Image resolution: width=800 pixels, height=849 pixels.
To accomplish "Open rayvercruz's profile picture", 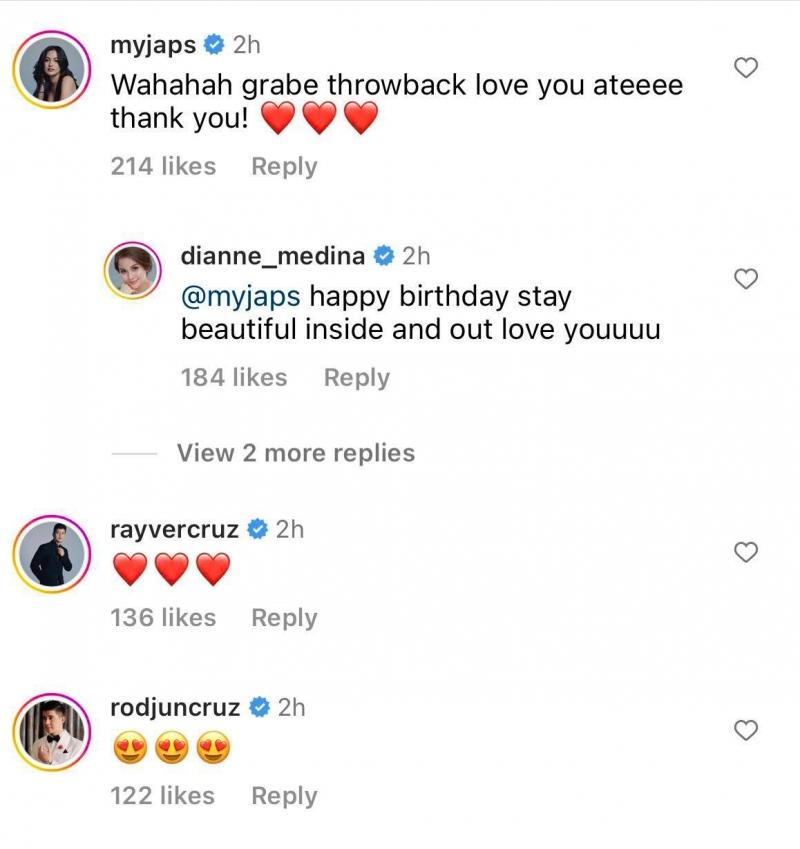I will pos(48,556).
